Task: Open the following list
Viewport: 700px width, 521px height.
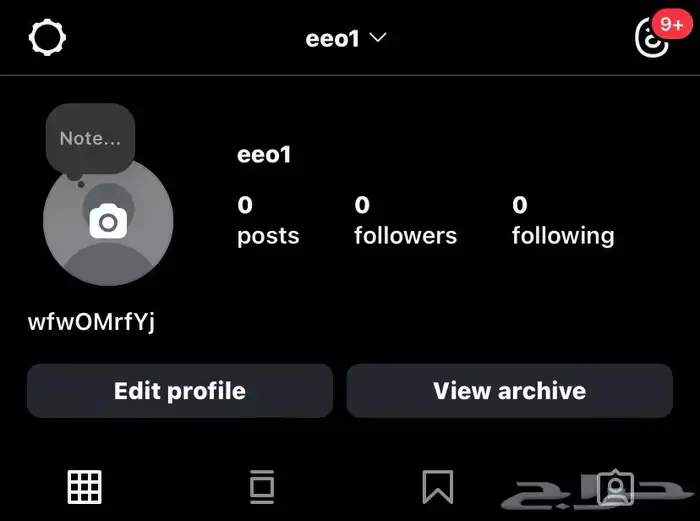Action: 562,221
